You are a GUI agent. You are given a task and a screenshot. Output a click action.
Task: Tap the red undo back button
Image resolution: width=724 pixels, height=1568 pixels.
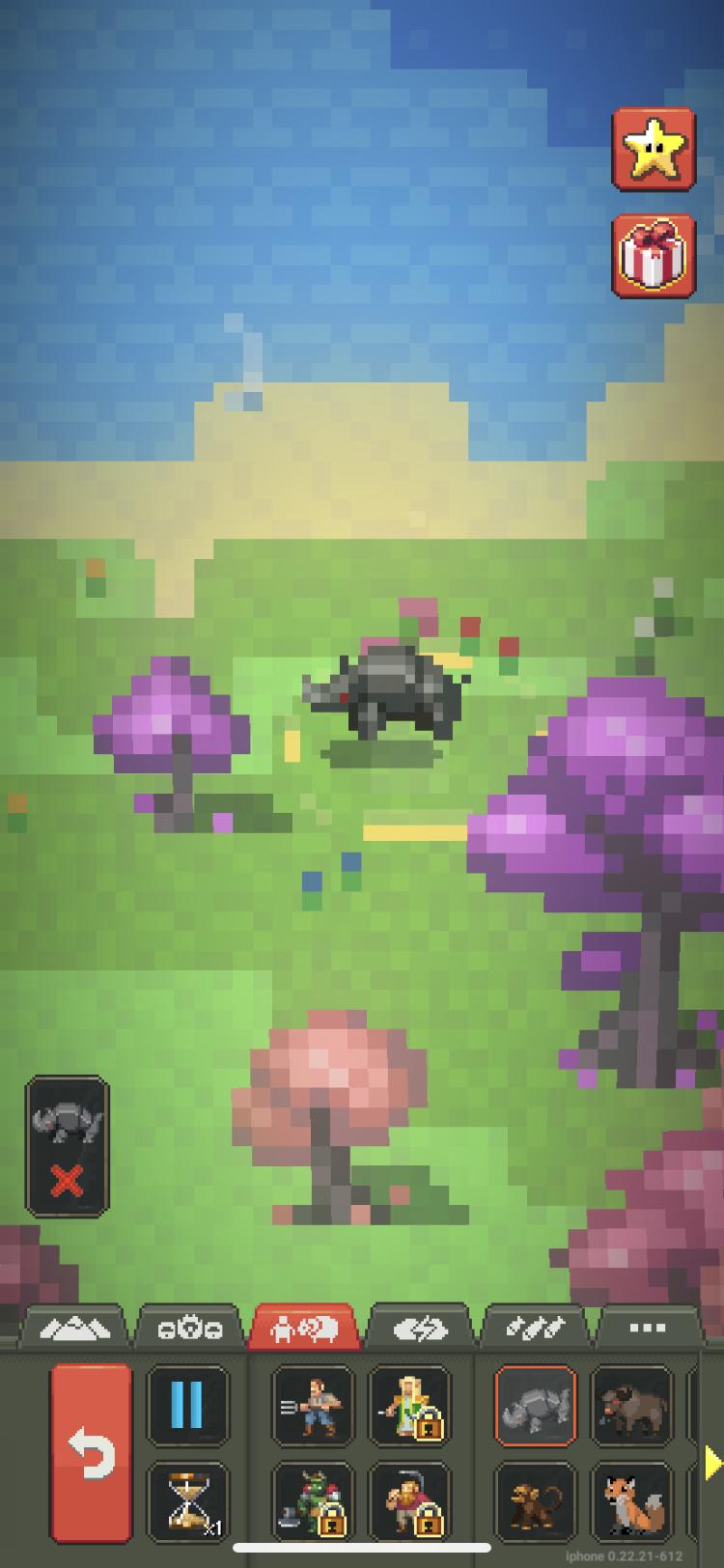(x=91, y=1452)
